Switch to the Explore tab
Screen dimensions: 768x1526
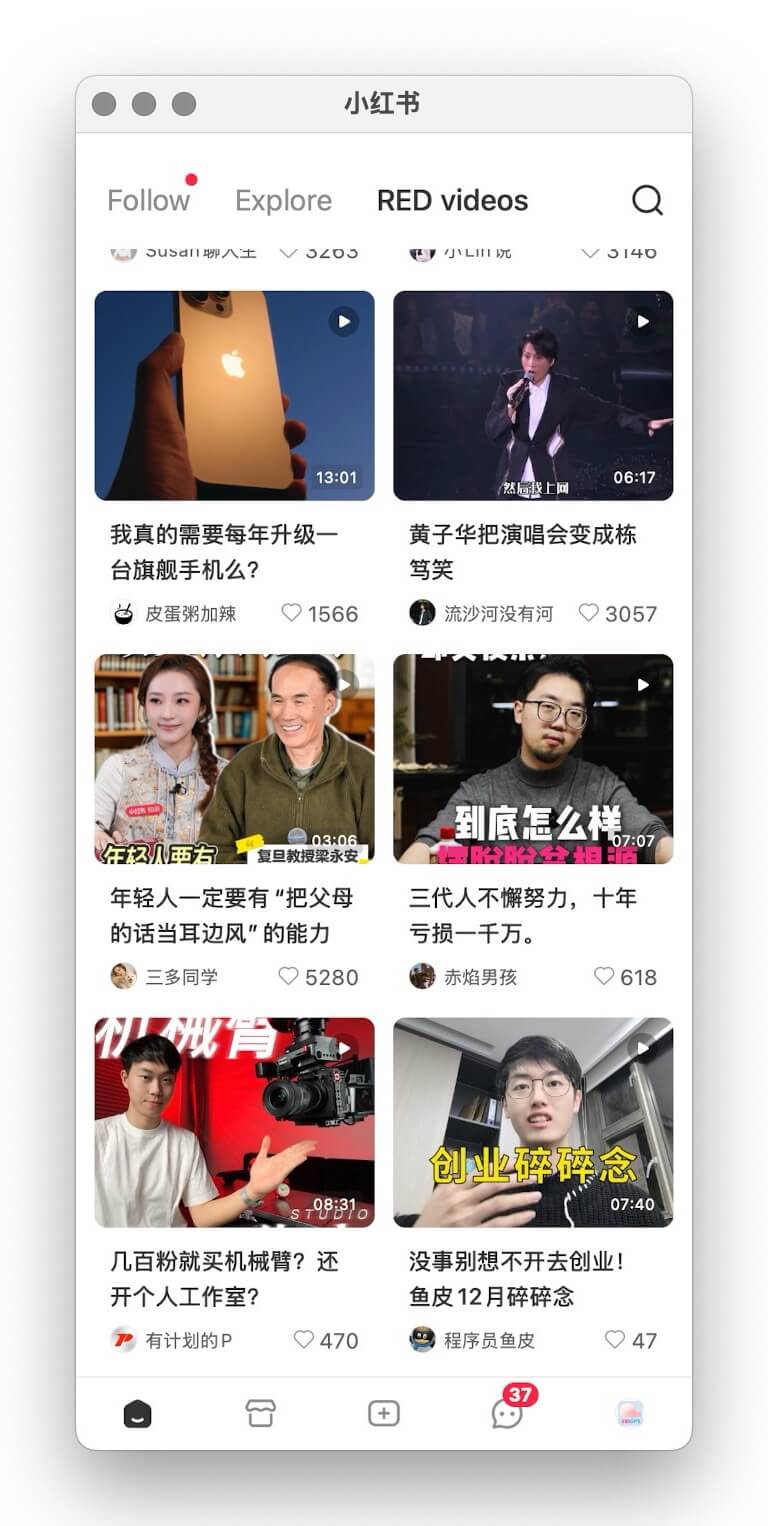(283, 201)
